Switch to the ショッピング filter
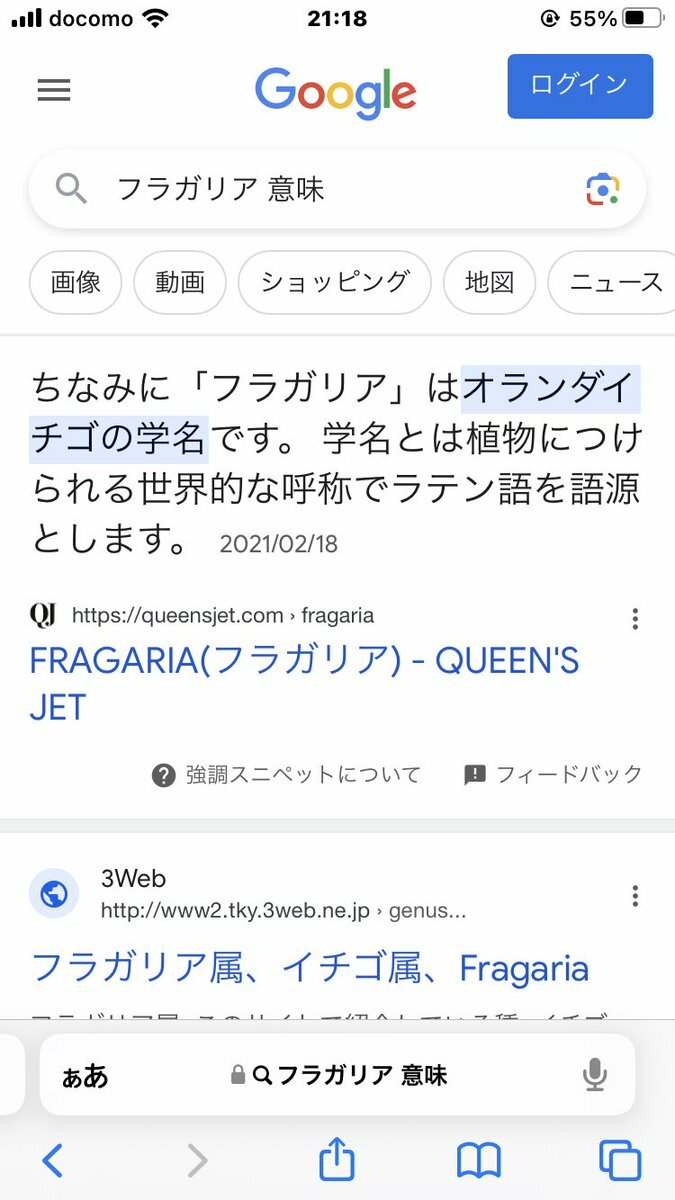Viewport: 675px width, 1200px height. pos(334,282)
